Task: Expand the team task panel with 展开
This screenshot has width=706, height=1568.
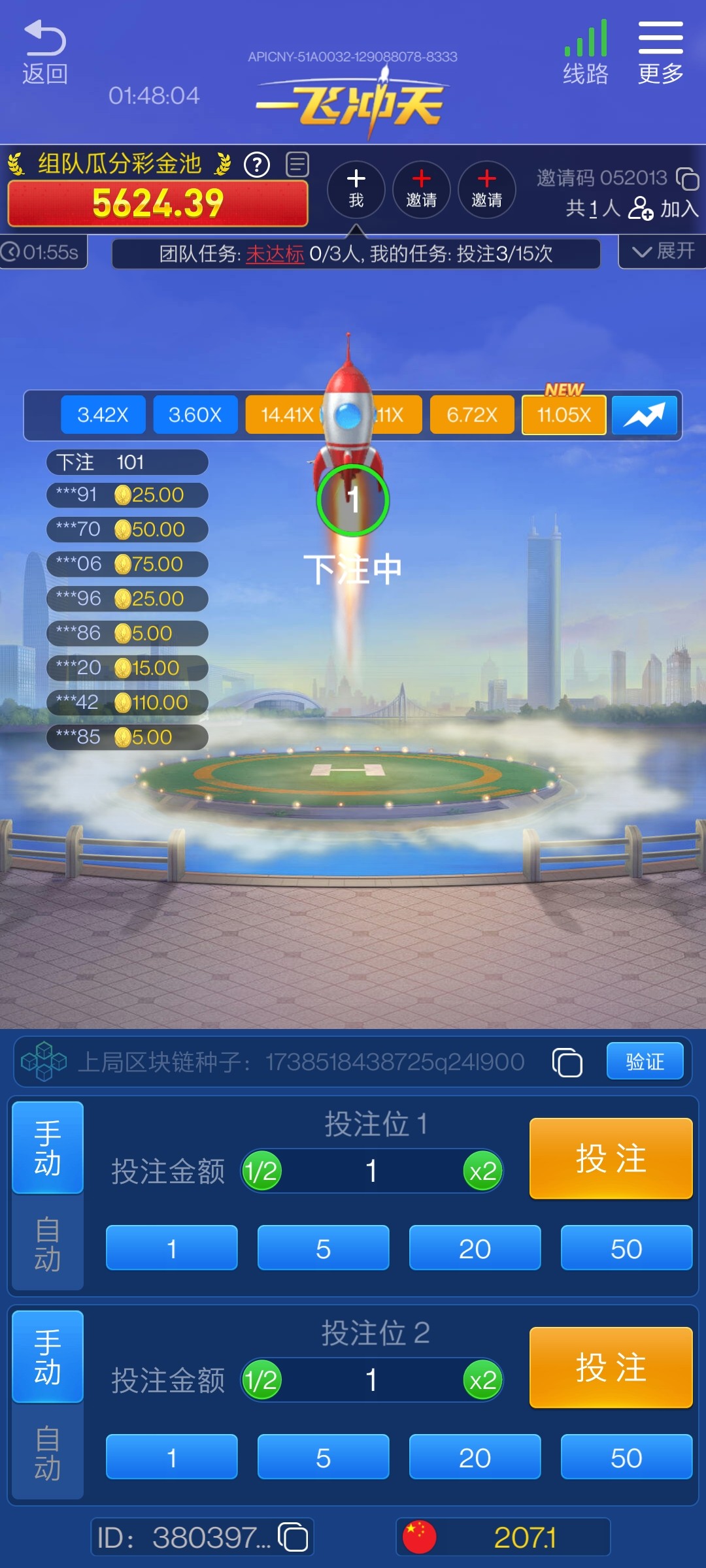Action: click(663, 252)
